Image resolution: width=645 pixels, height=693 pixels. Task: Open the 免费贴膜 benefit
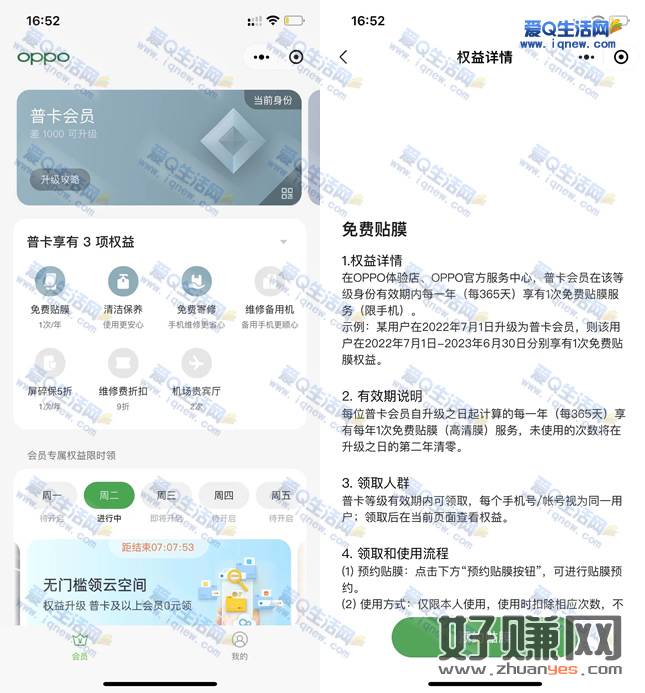coord(50,290)
